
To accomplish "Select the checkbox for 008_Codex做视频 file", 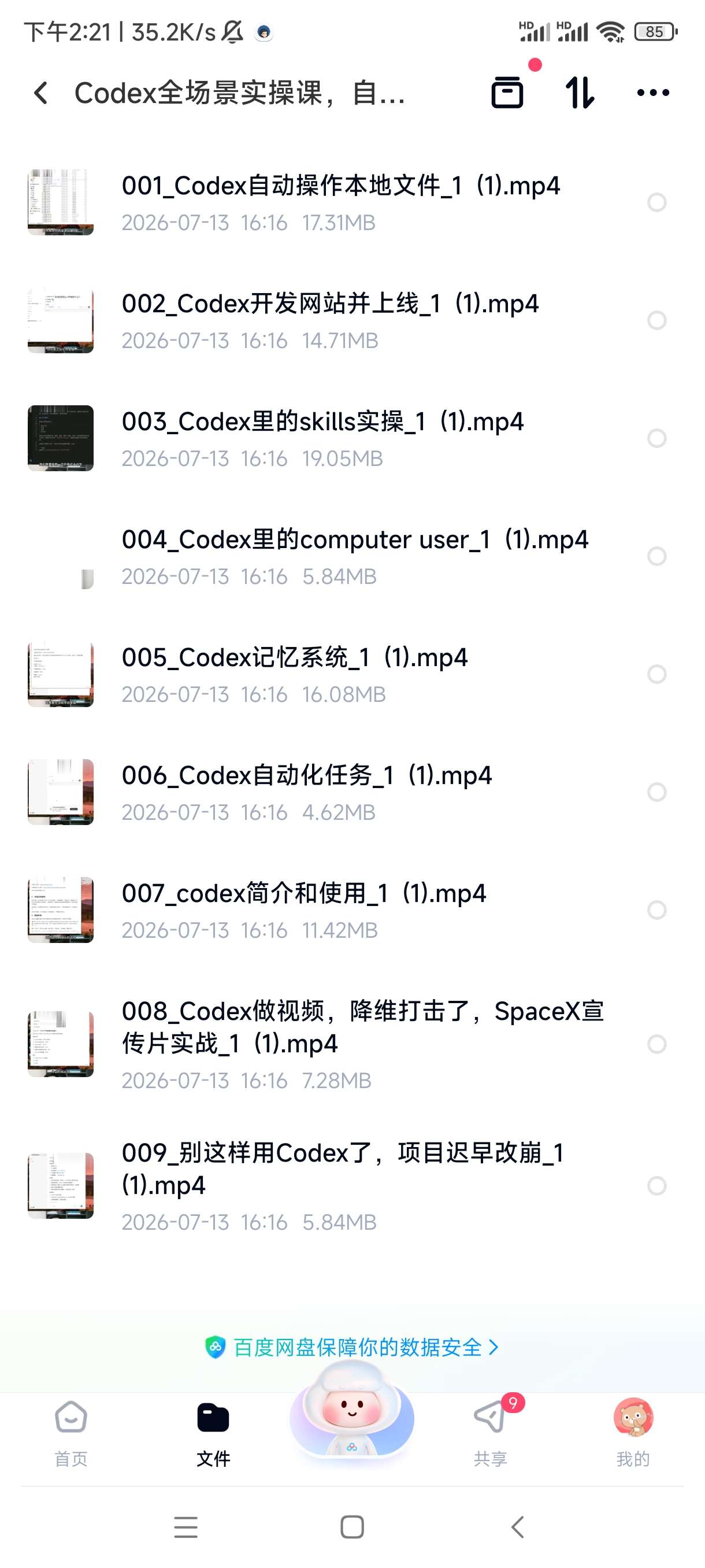I will 656,1044.
